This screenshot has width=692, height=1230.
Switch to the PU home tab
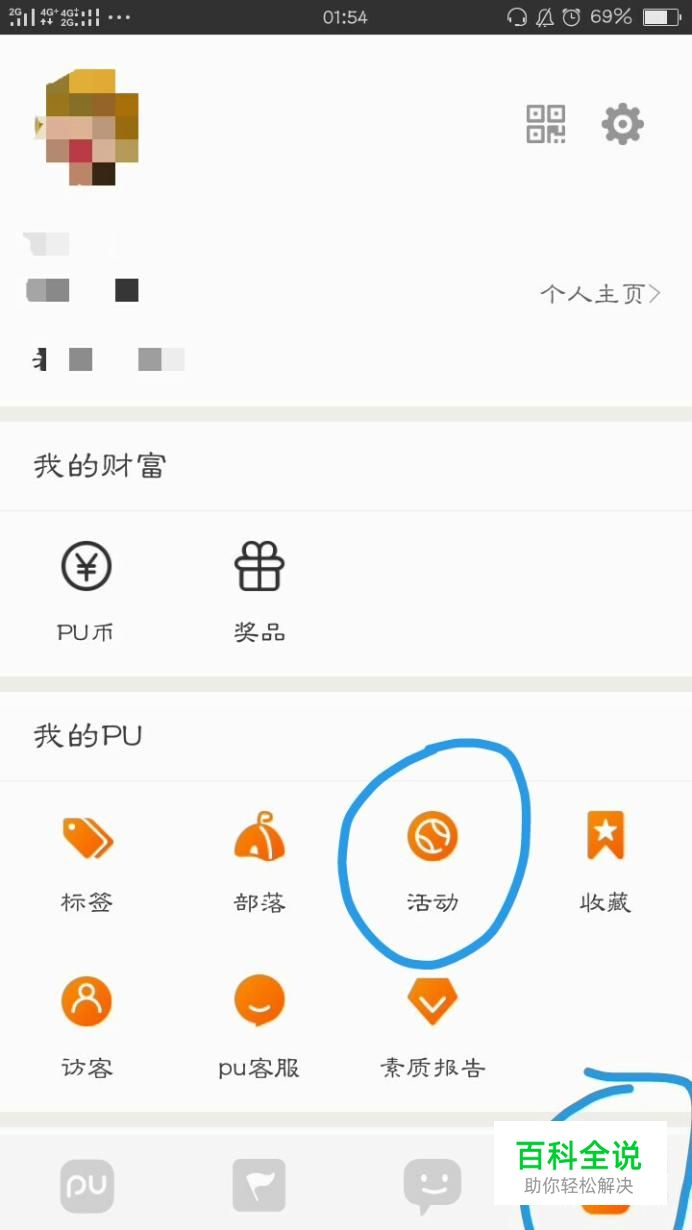tap(87, 1186)
